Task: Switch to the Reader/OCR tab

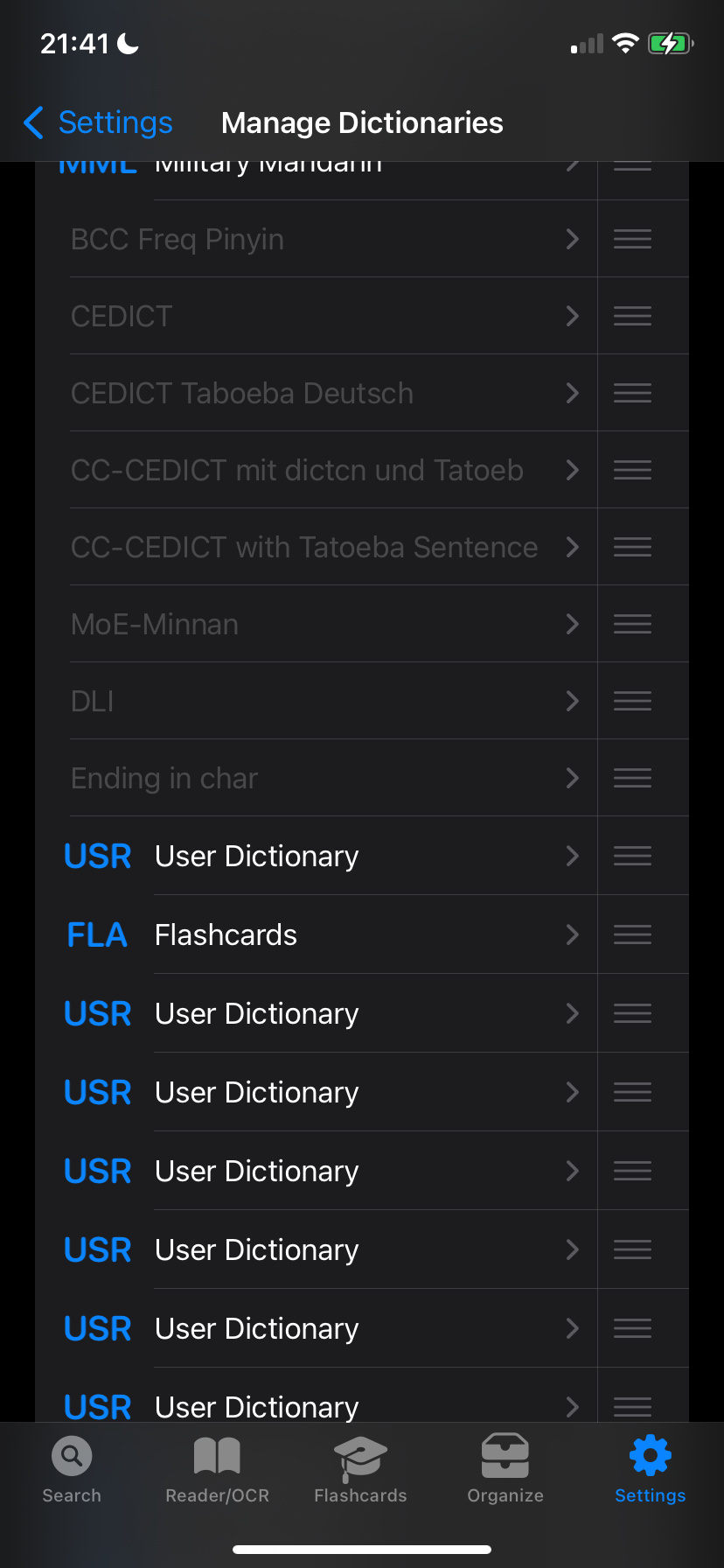Action: [x=217, y=1470]
